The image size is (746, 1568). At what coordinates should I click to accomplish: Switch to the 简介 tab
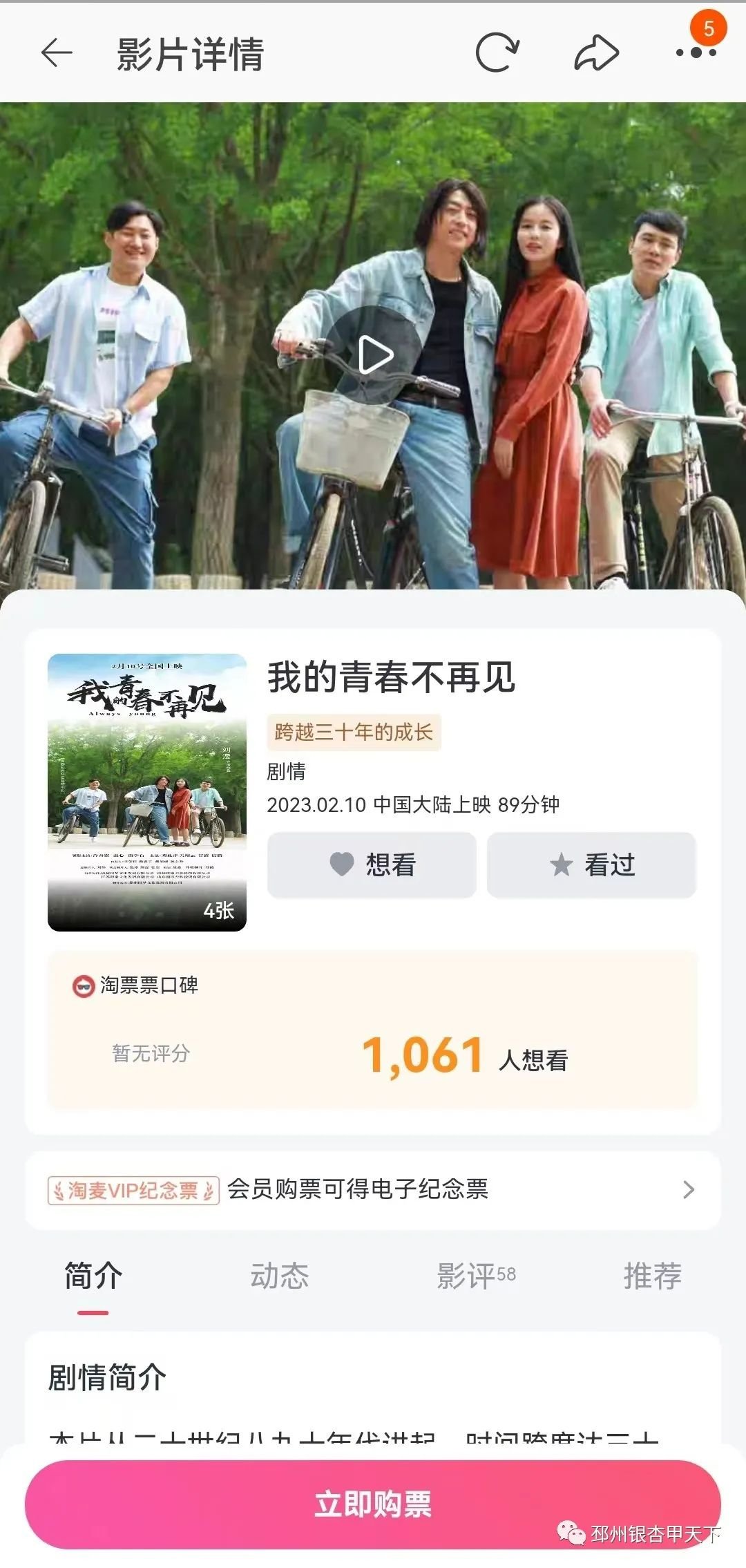click(x=93, y=1275)
